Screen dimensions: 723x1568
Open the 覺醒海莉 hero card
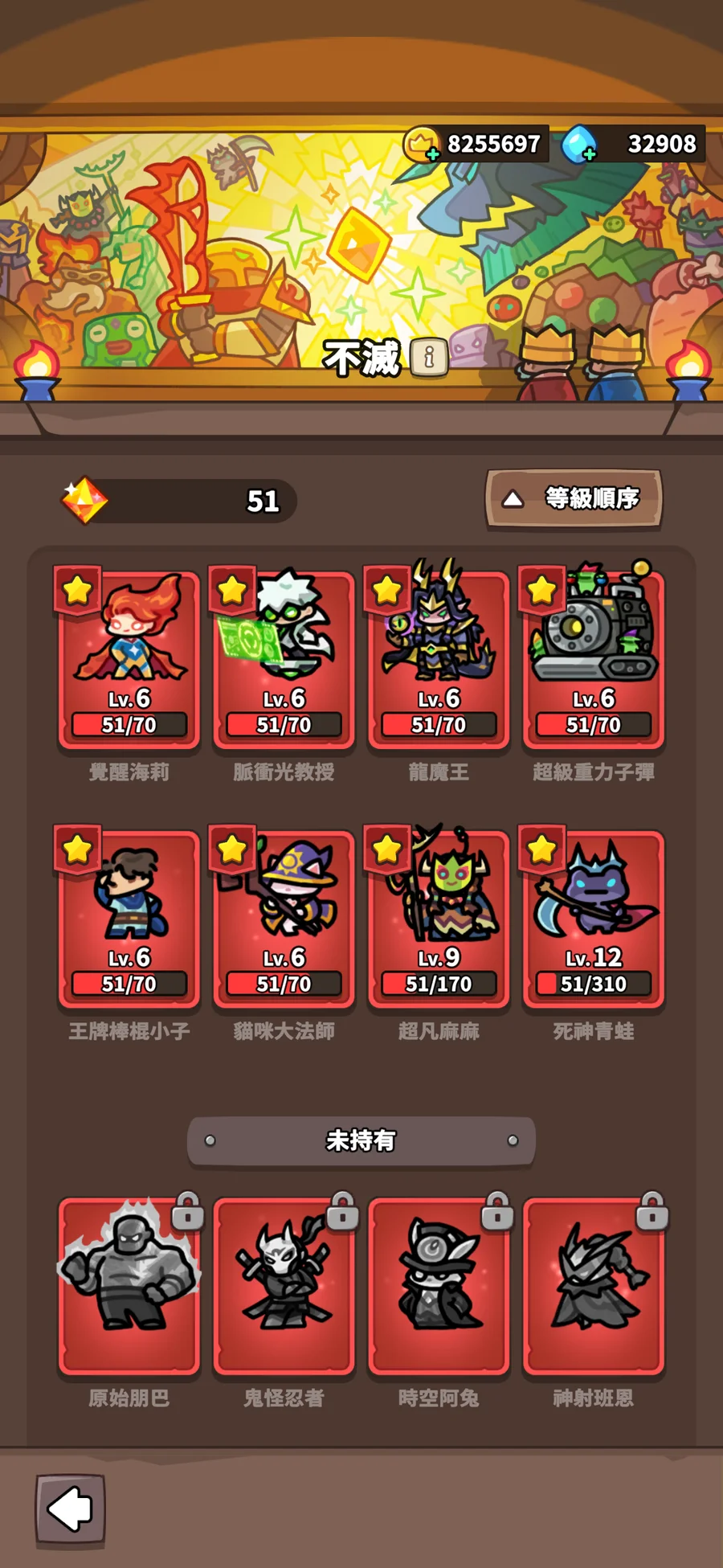[129, 659]
